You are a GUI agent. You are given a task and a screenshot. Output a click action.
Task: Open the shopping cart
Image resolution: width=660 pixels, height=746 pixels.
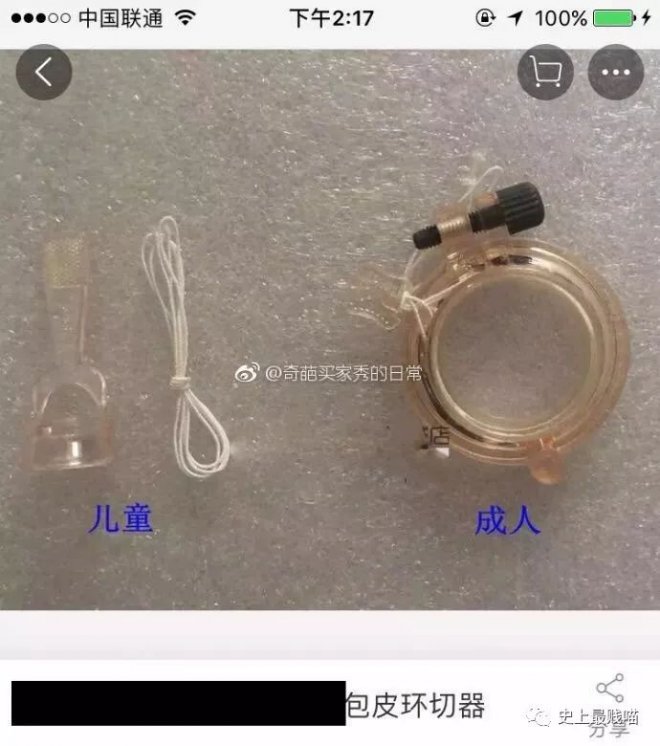click(545, 72)
